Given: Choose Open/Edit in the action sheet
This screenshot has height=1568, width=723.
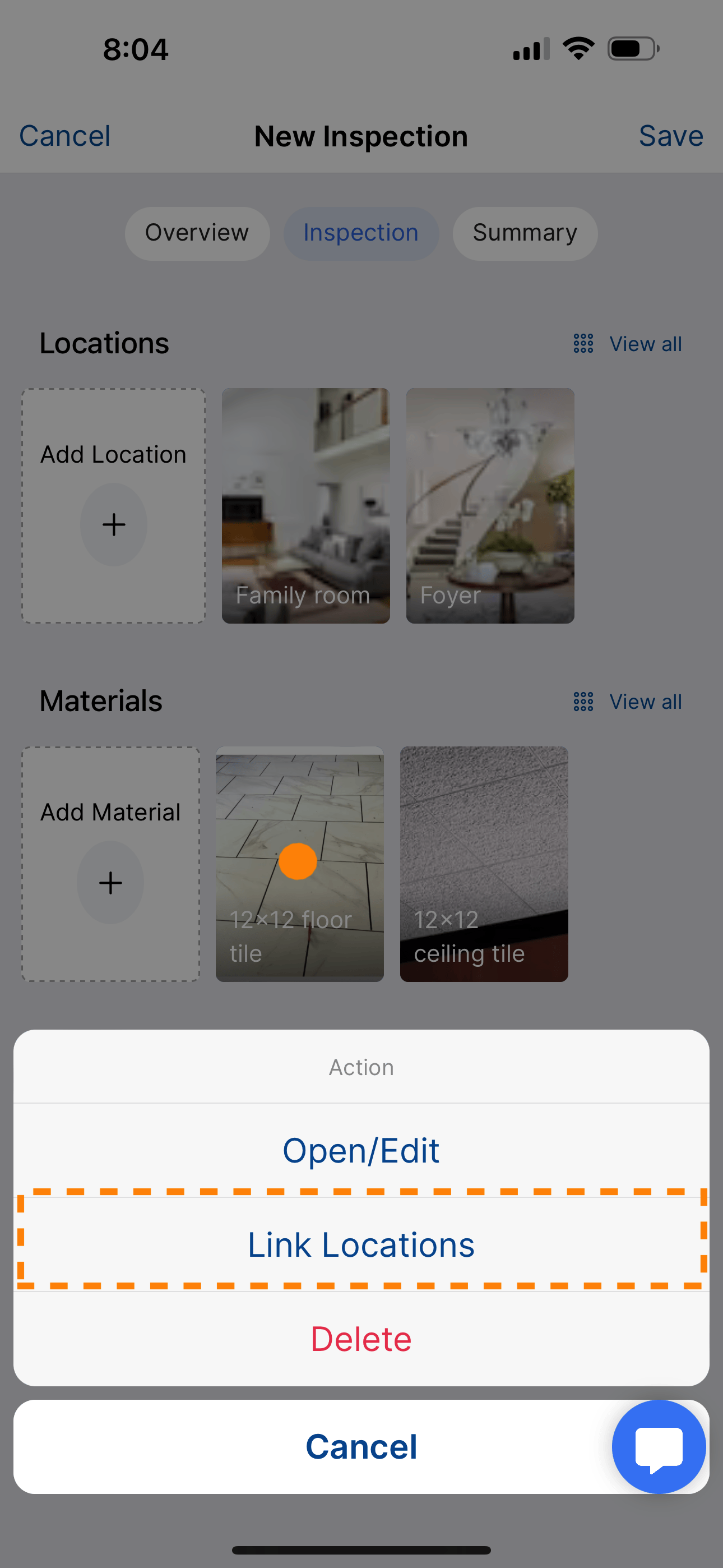Looking at the screenshot, I should coord(361,1150).
